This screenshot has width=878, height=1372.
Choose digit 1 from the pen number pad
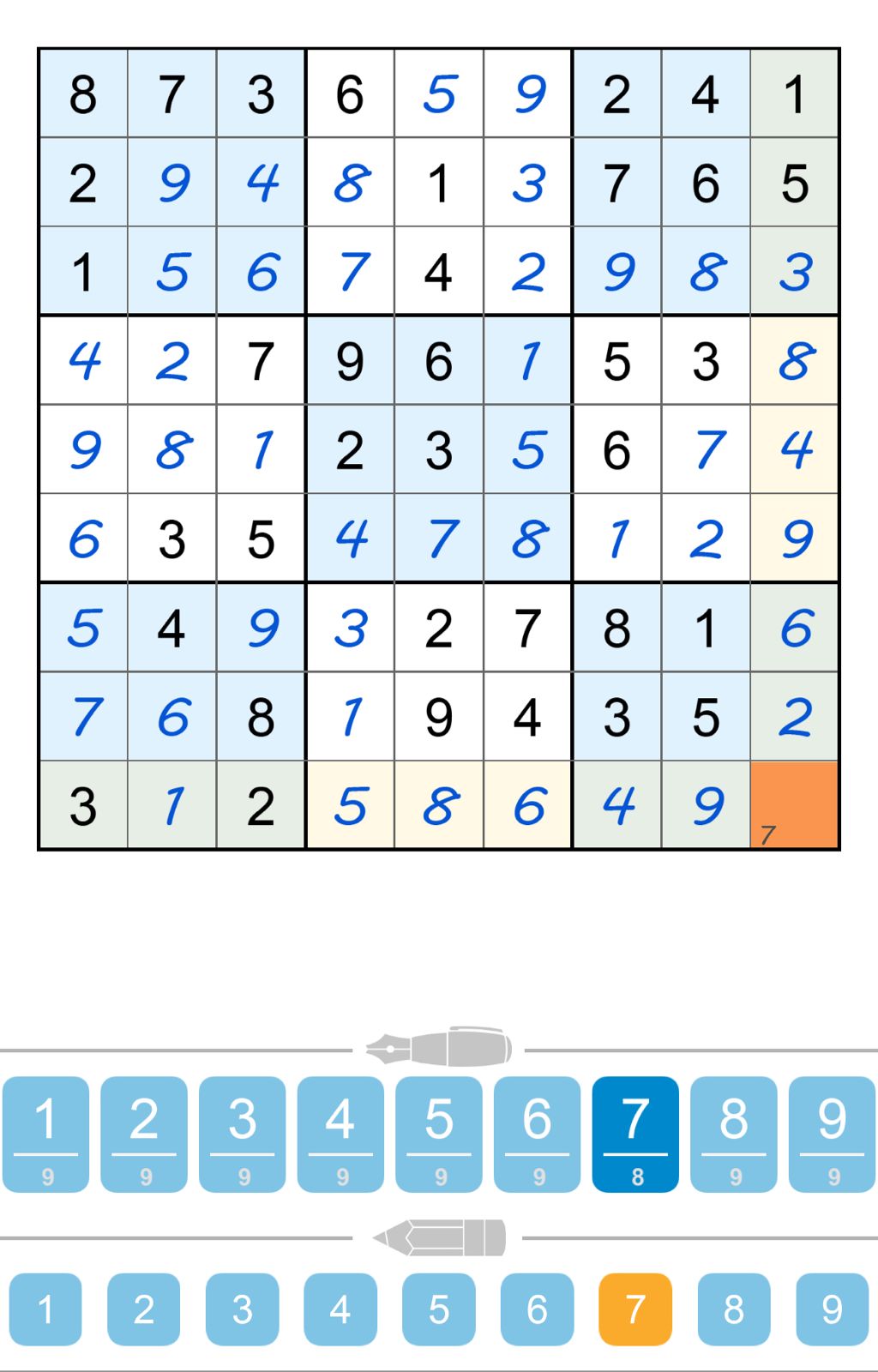point(47,1130)
